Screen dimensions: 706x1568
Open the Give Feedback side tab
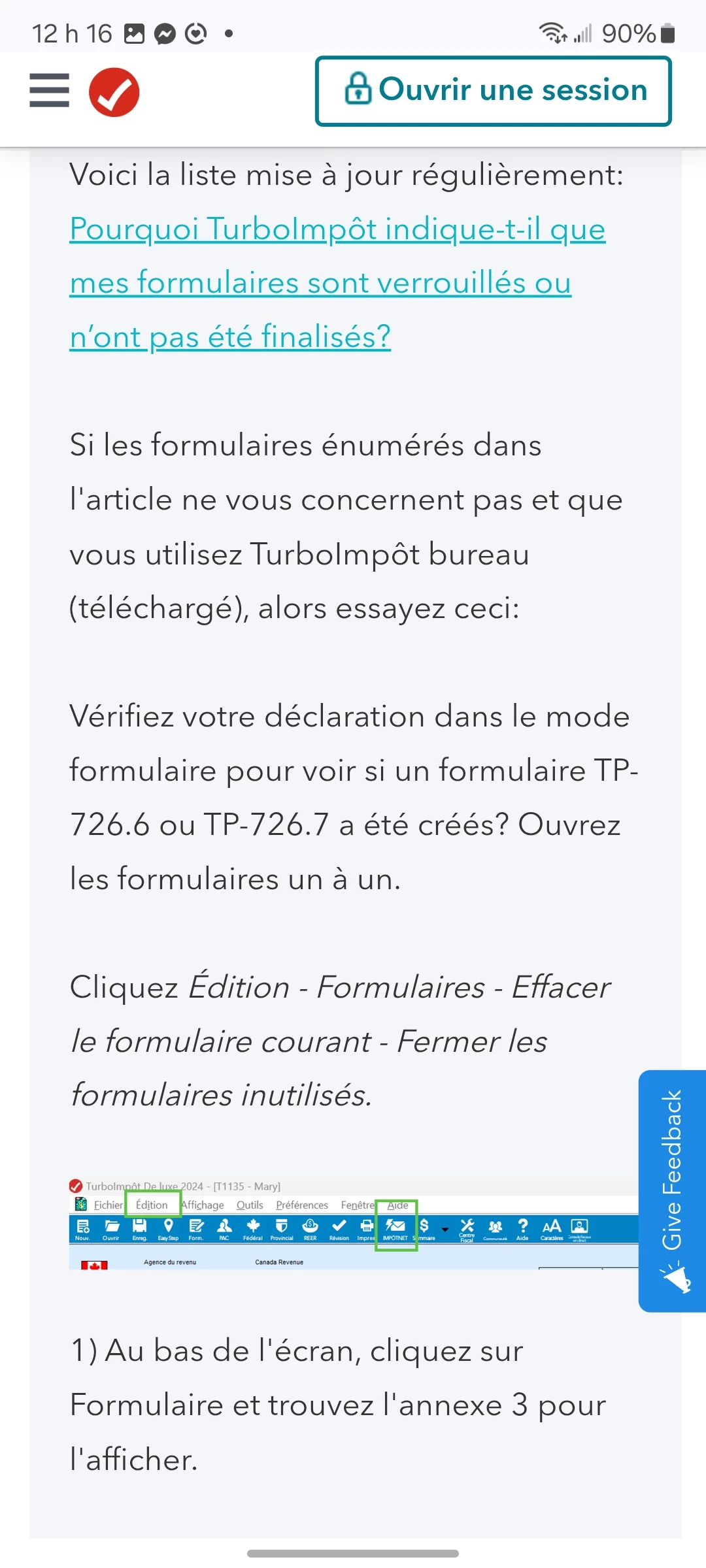(672, 1190)
